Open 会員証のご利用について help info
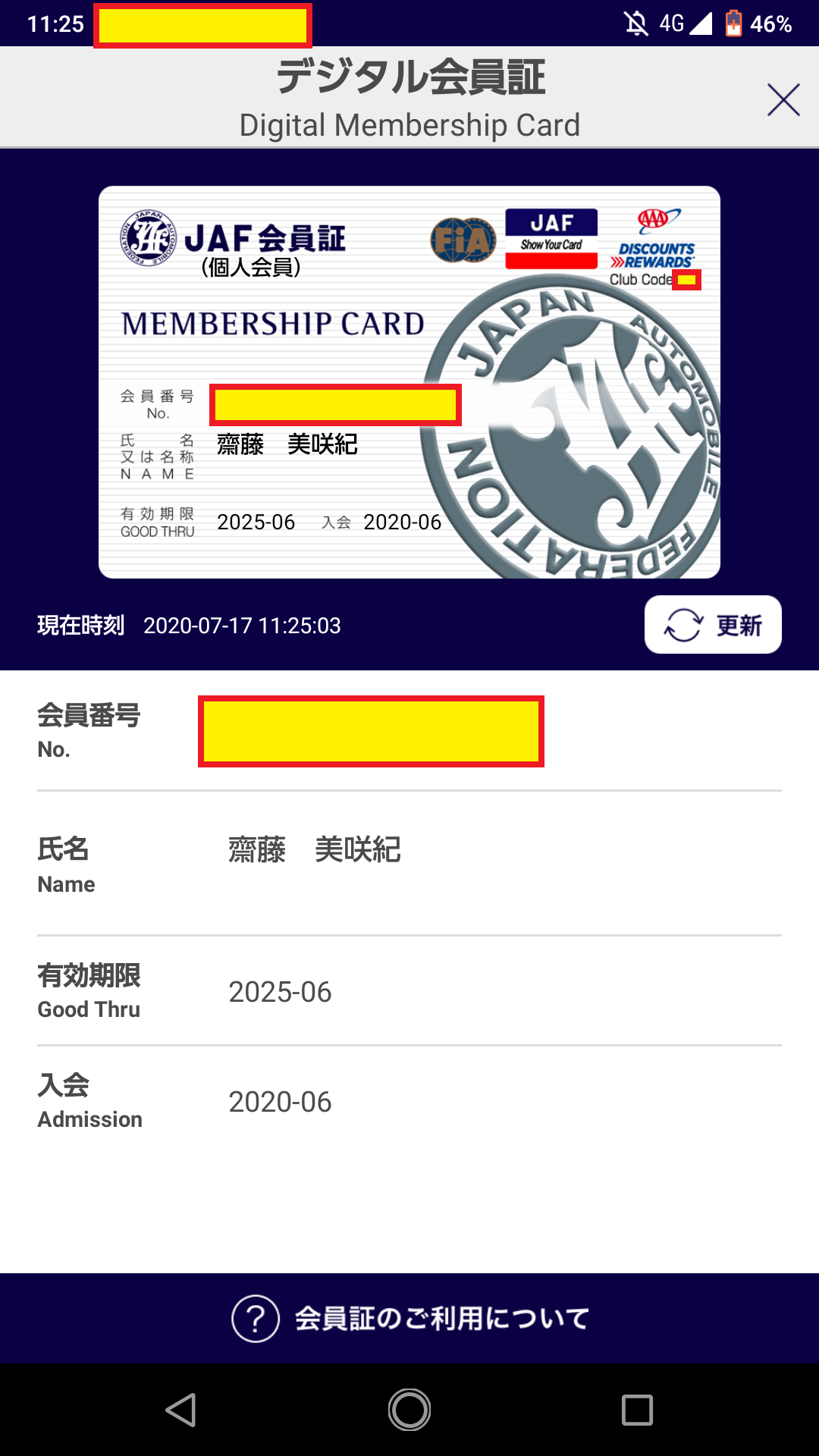The image size is (819, 1456). click(409, 1318)
